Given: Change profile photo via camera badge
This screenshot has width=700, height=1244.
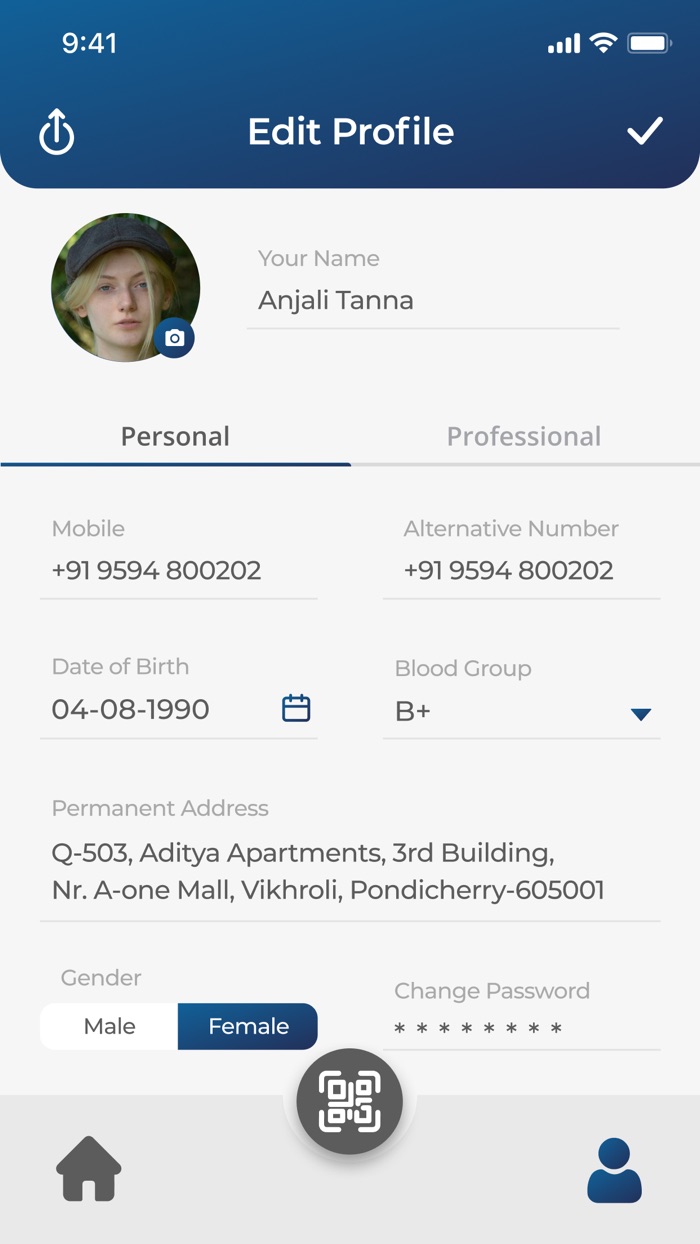Looking at the screenshot, I should point(175,338).
